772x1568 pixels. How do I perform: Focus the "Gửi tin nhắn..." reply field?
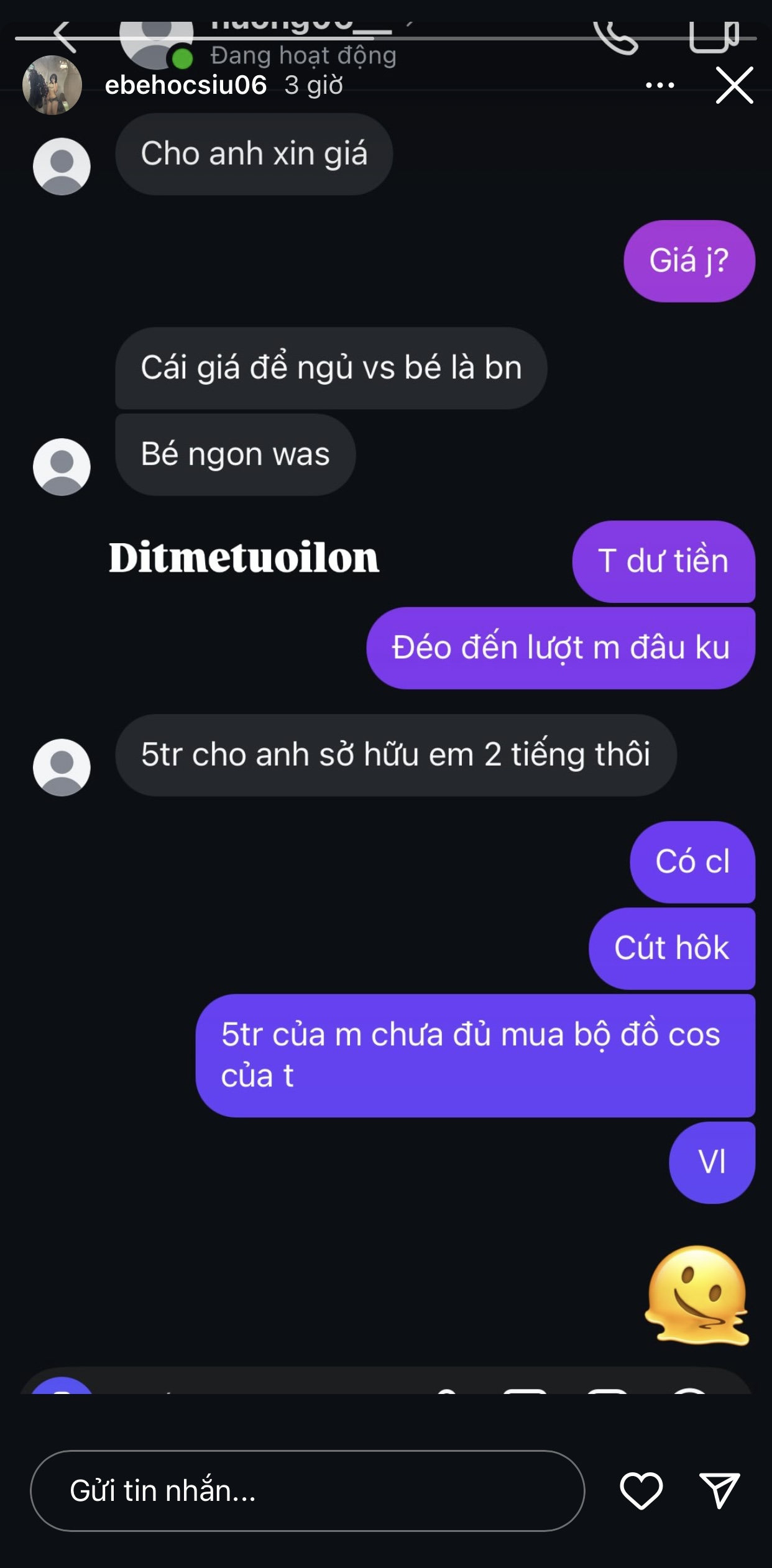307,1490
